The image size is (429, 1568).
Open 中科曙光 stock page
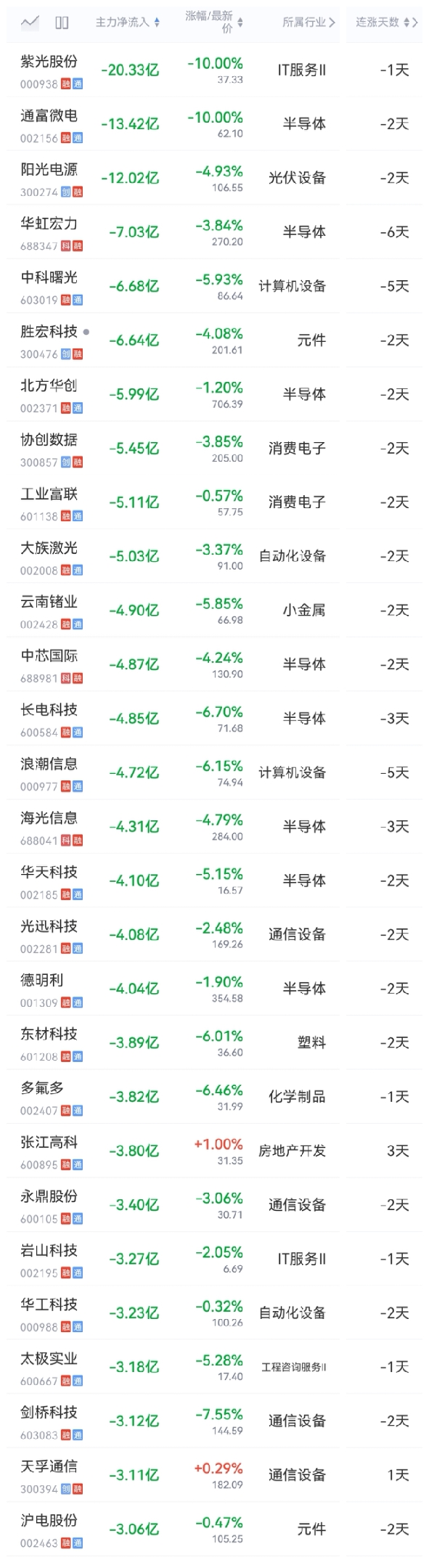pyautogui.click(x=214, y=286)
